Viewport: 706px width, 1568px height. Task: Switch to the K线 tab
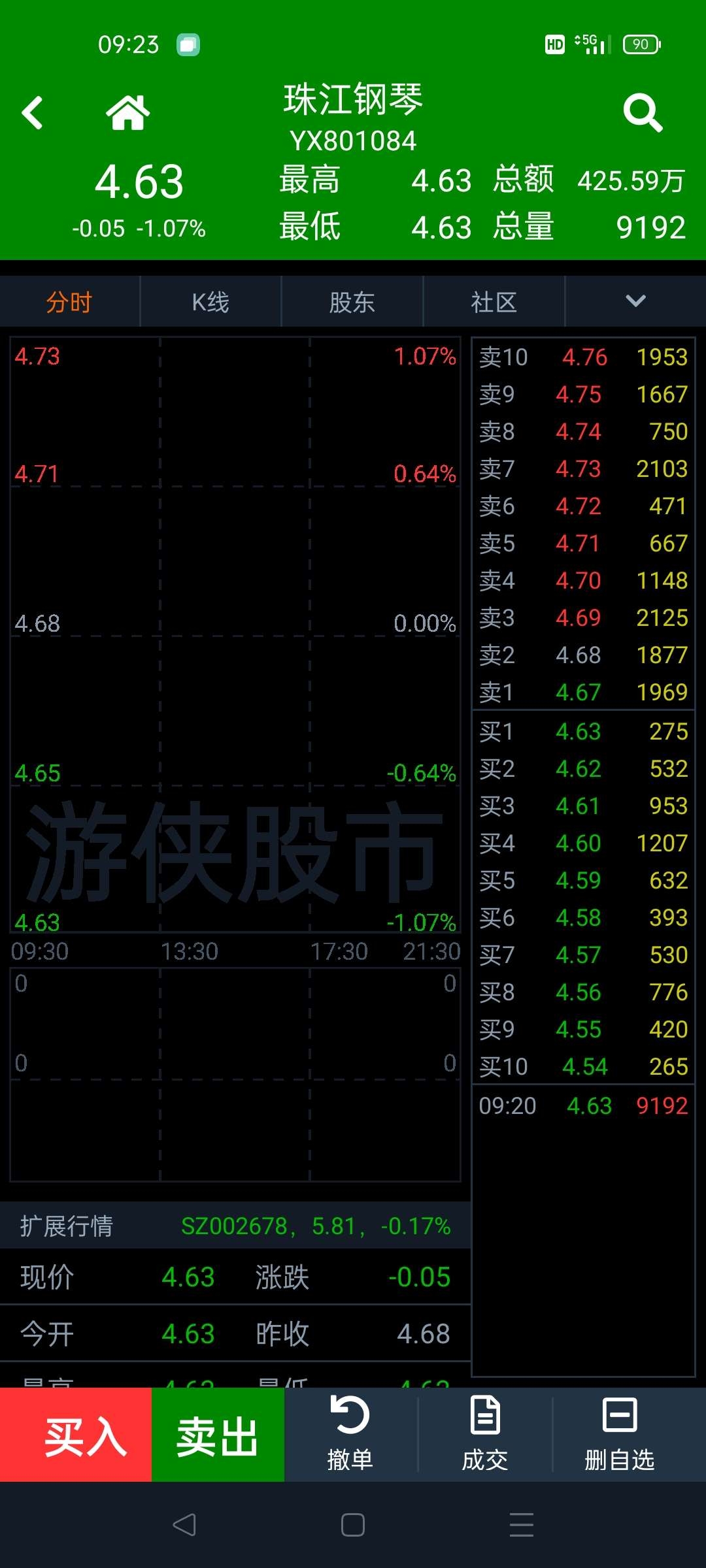pyautogui.click(x=210, y=302)
